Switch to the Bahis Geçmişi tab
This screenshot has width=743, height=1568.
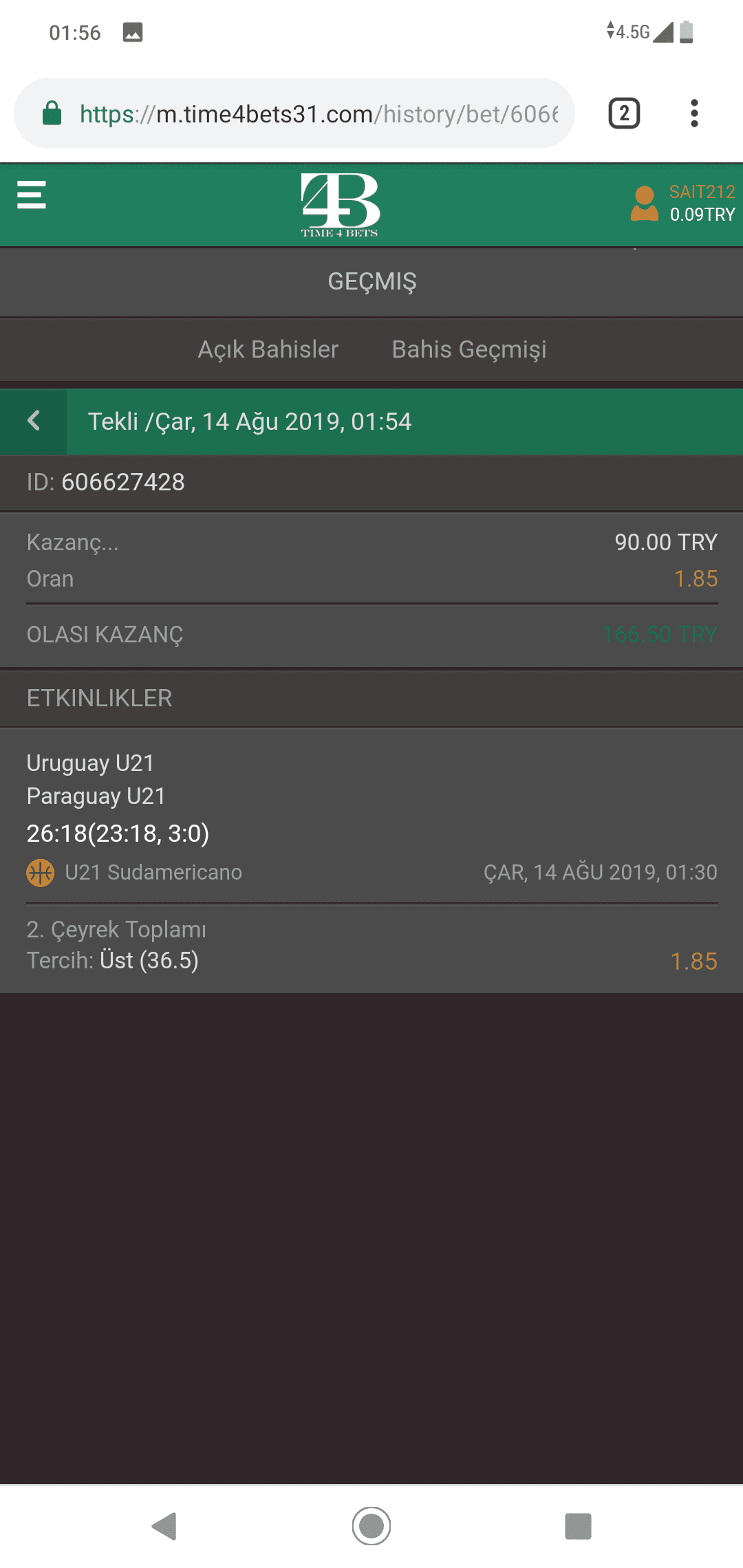[x=469, y=349]
